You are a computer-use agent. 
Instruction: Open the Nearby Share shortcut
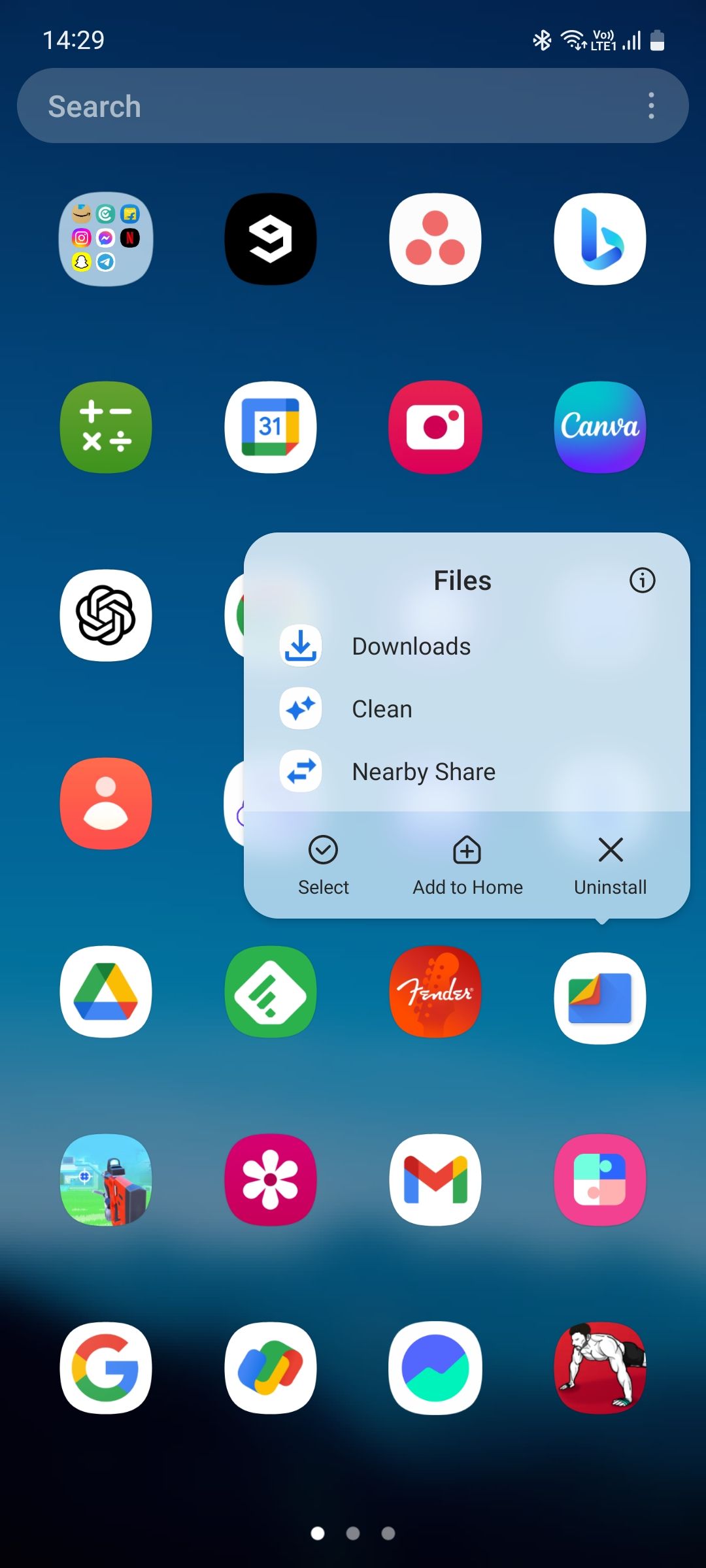click(423, 772)
